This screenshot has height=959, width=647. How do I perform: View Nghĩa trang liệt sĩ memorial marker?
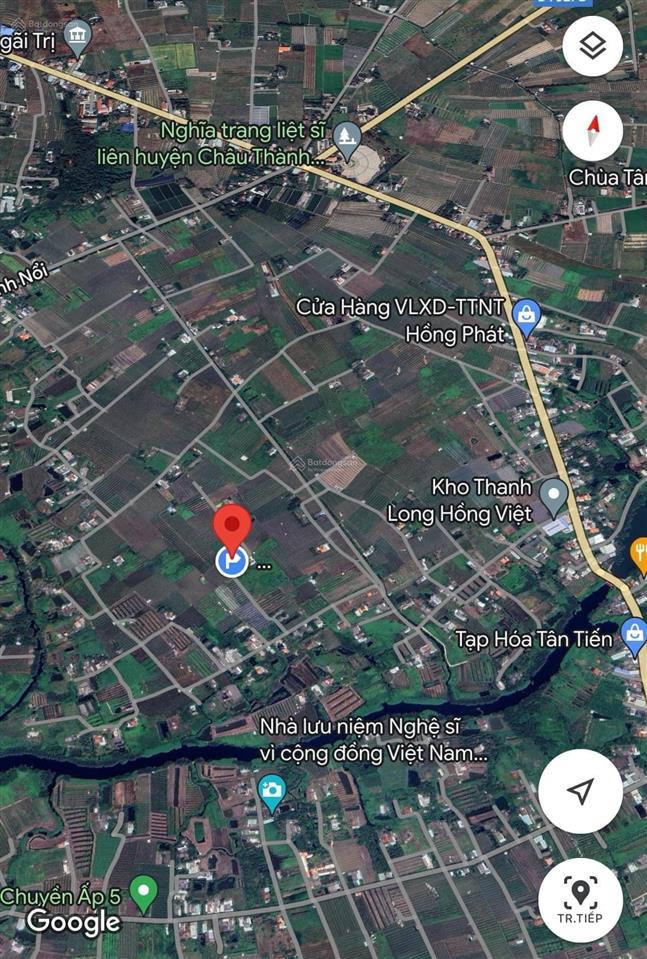click(346, 135)
